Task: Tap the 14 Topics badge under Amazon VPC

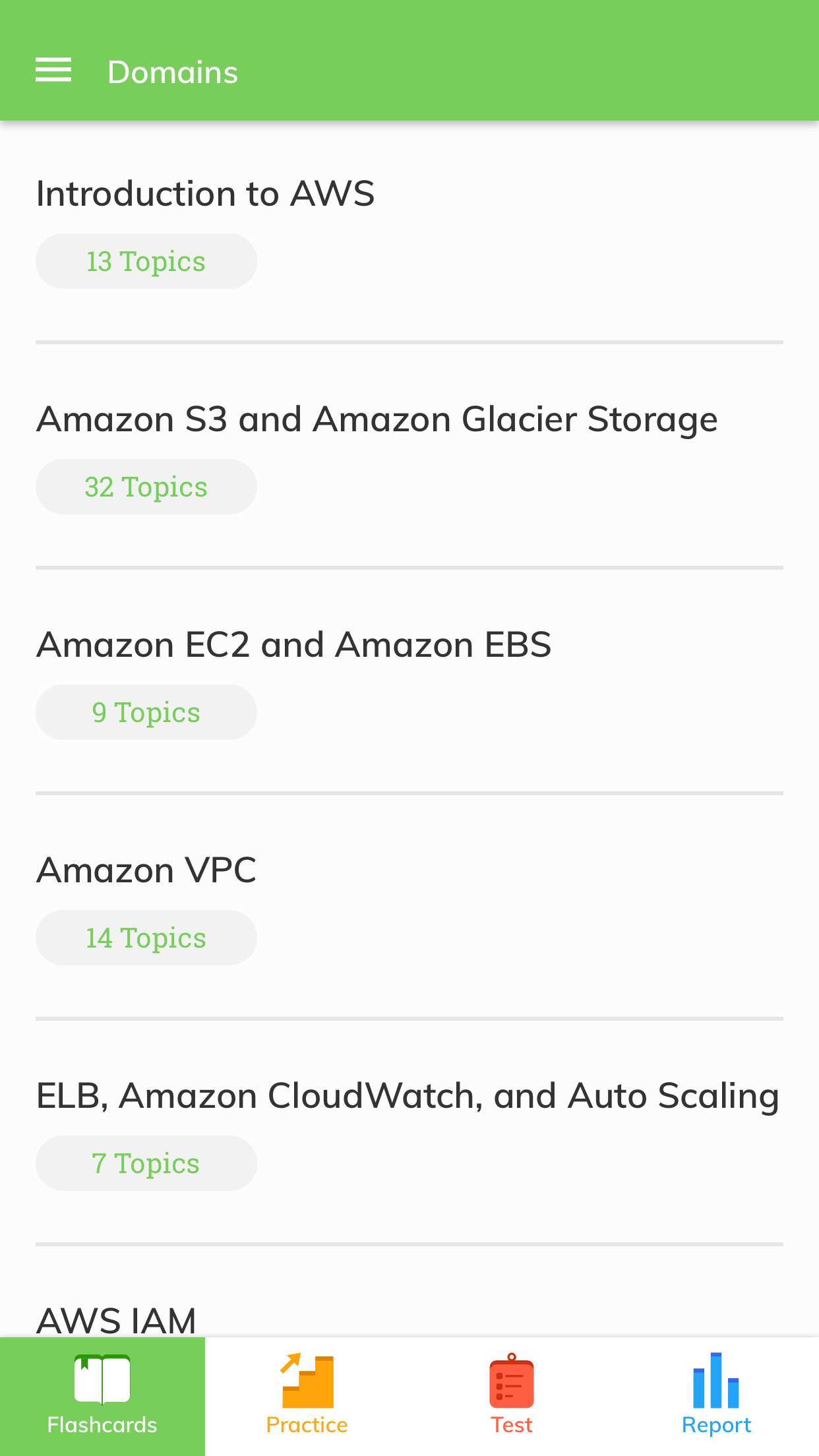Action: (146, 937)
